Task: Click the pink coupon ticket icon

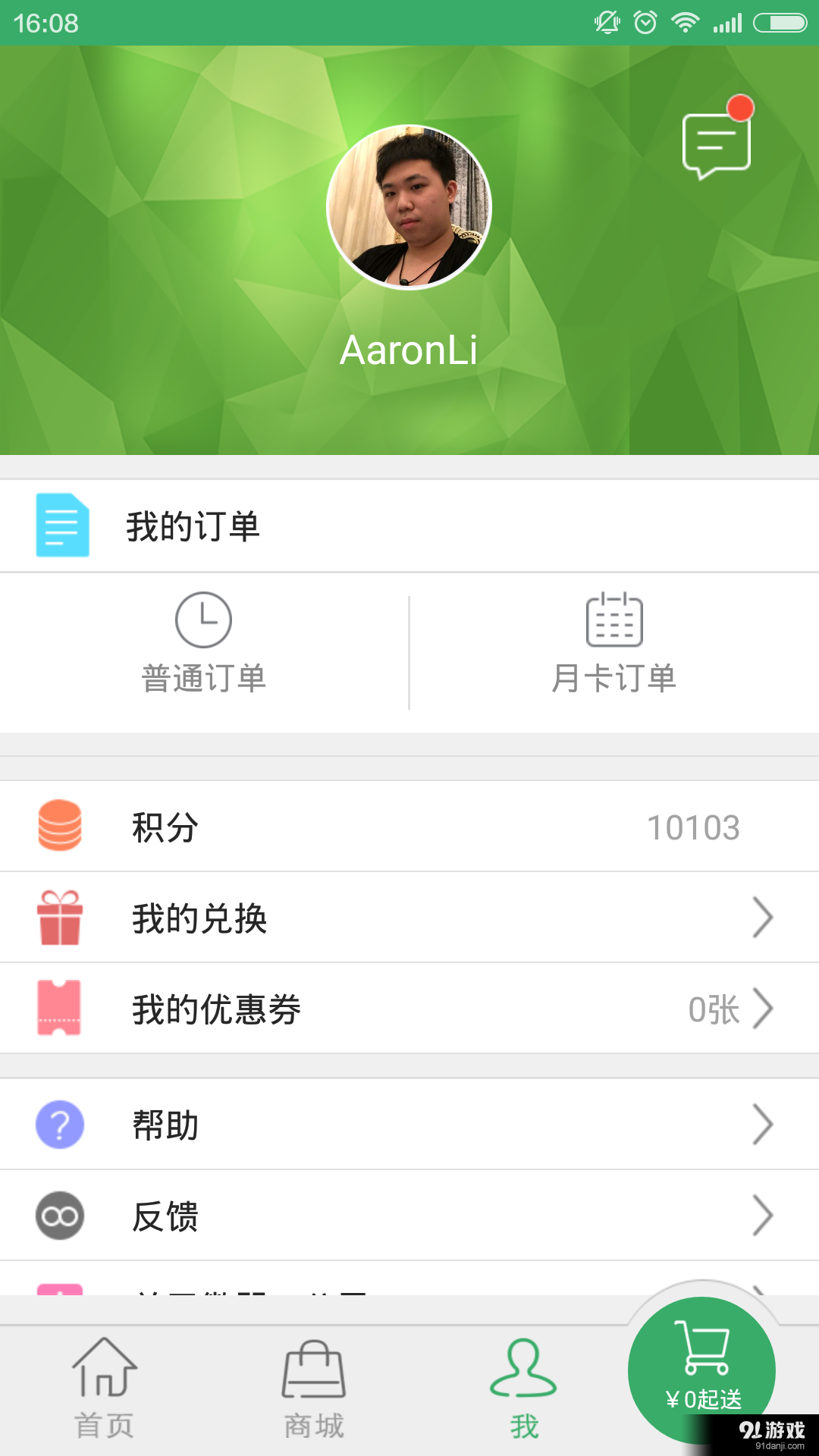Action: [61, 1009]
